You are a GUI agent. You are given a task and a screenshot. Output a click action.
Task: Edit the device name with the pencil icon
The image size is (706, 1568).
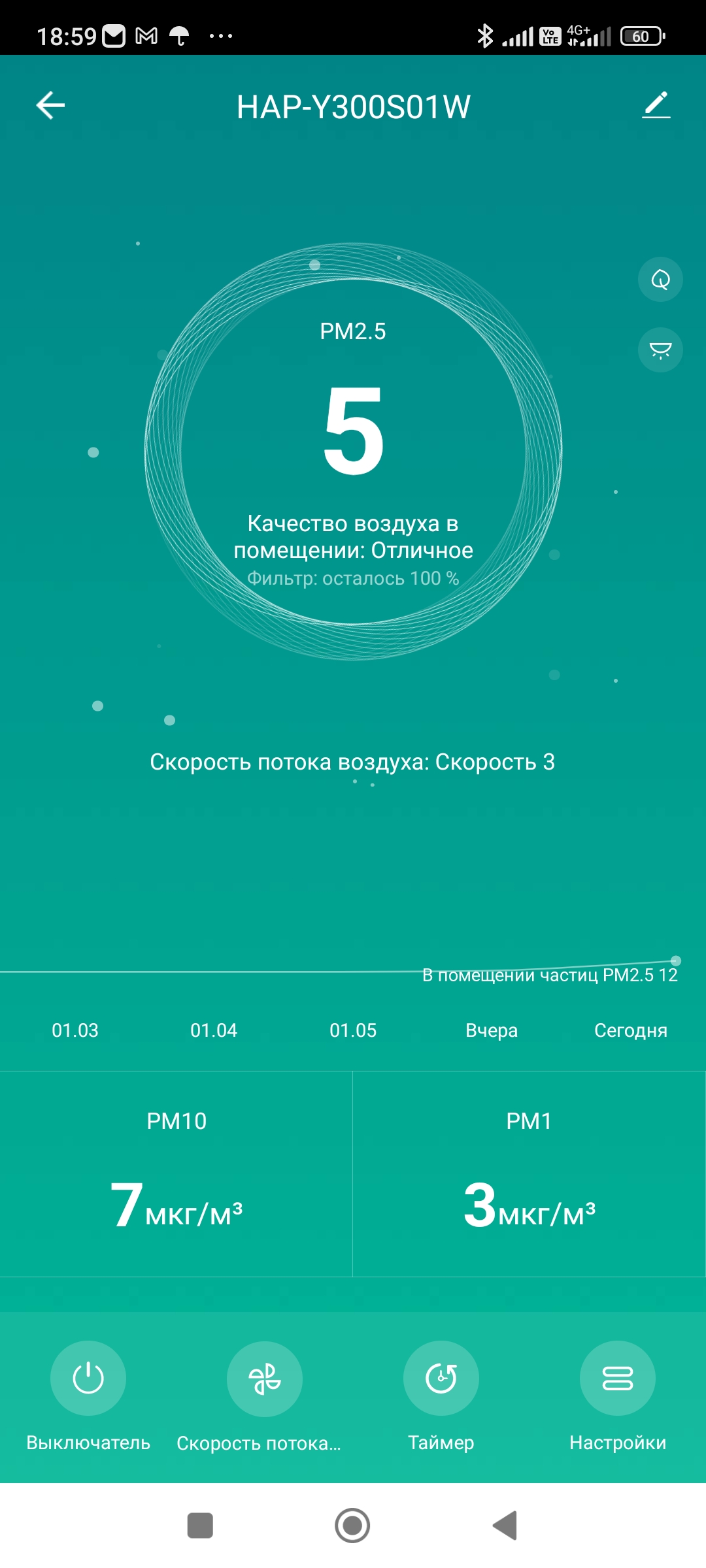pos(656,105)
